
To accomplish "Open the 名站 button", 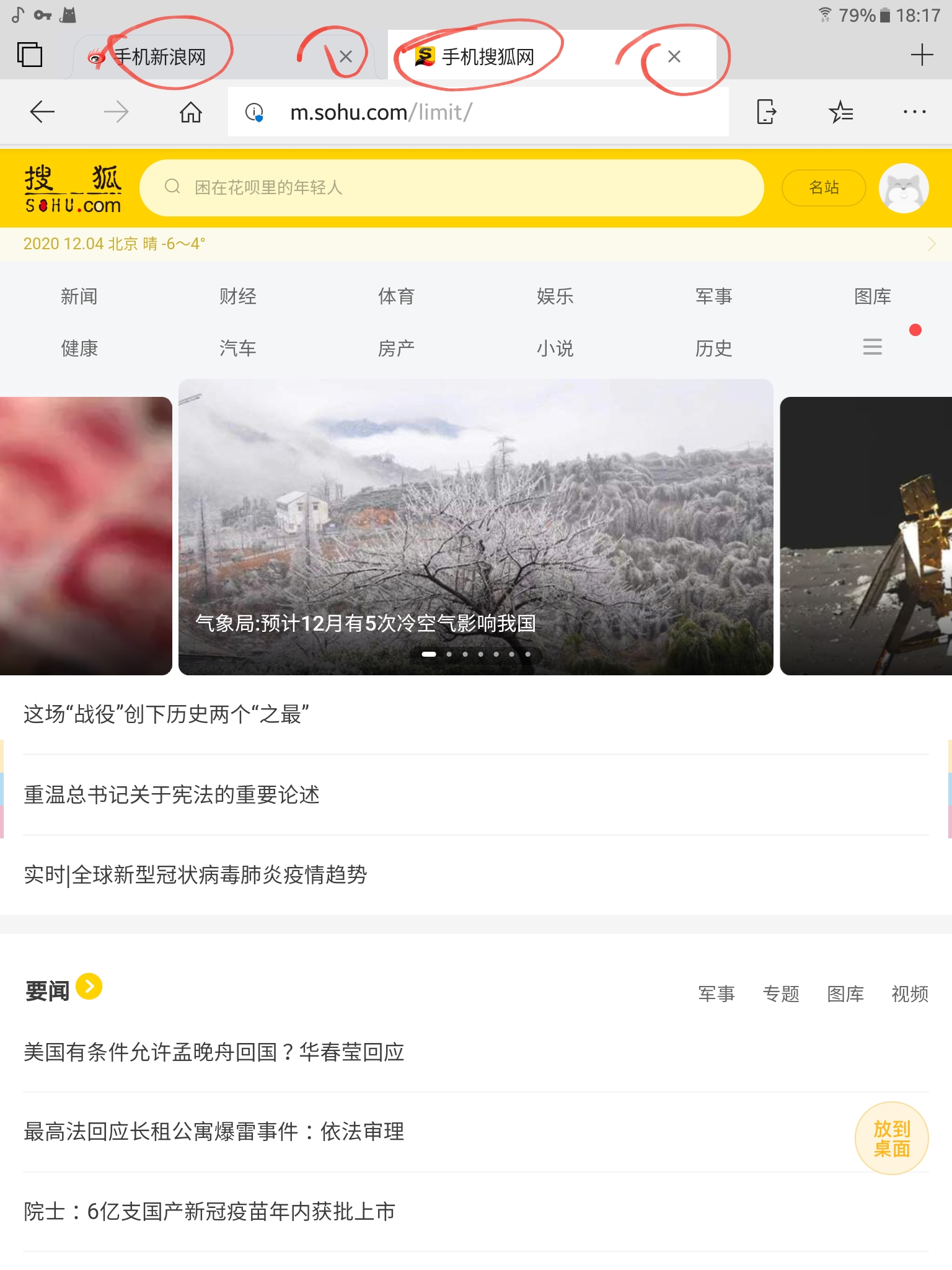I will click(x=824, y=187).
